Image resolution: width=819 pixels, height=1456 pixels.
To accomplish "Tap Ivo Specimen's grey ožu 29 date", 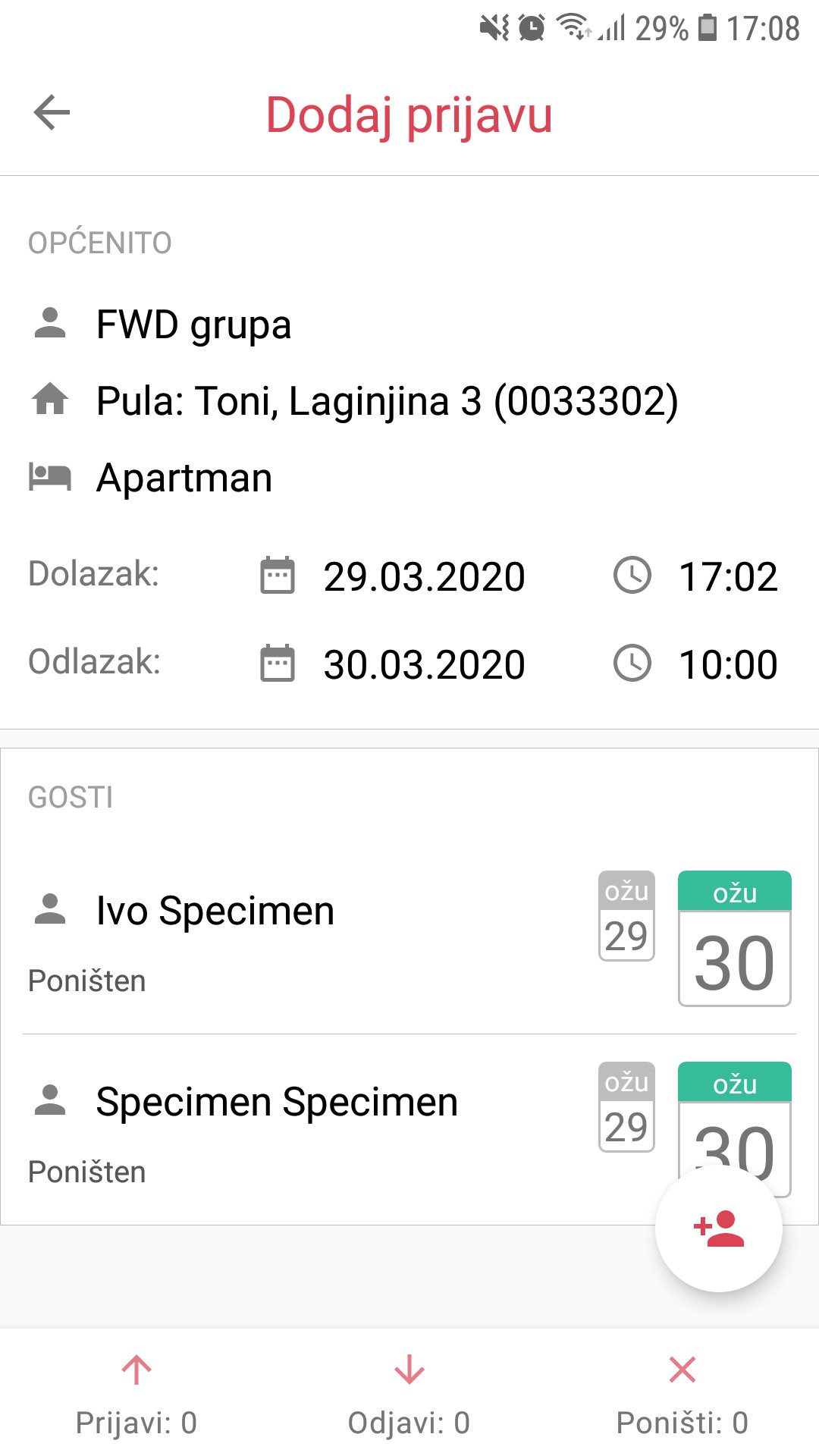I will (x=626, y=916).
